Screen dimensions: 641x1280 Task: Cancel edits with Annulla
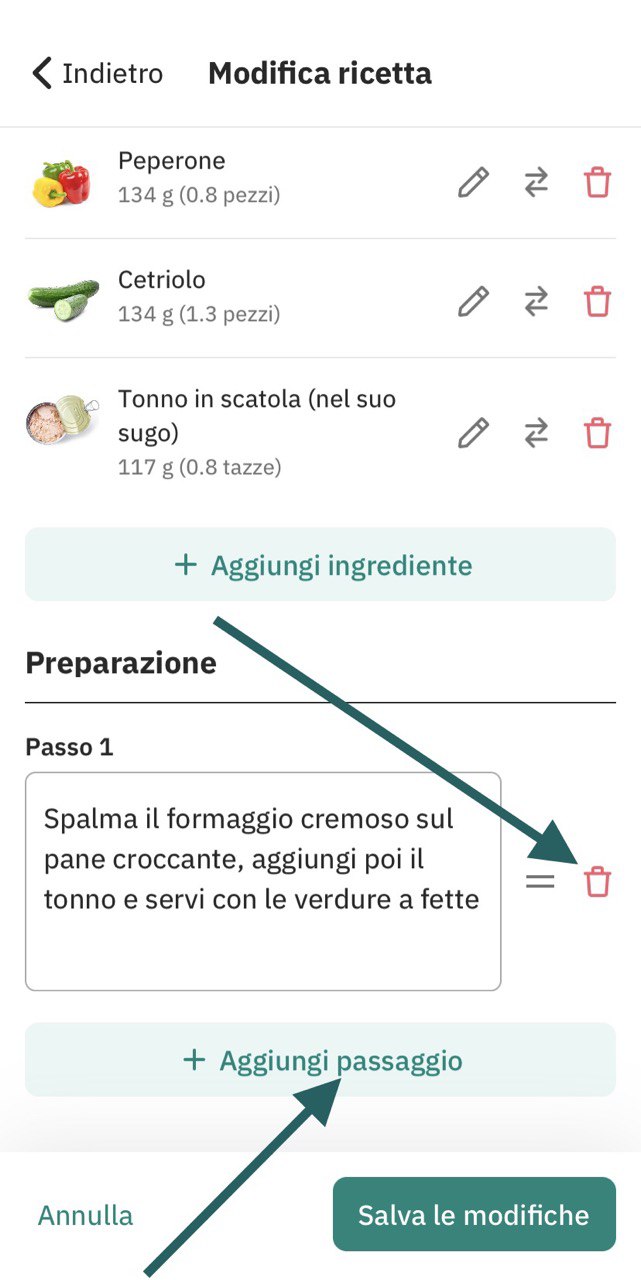[85, 1215]
